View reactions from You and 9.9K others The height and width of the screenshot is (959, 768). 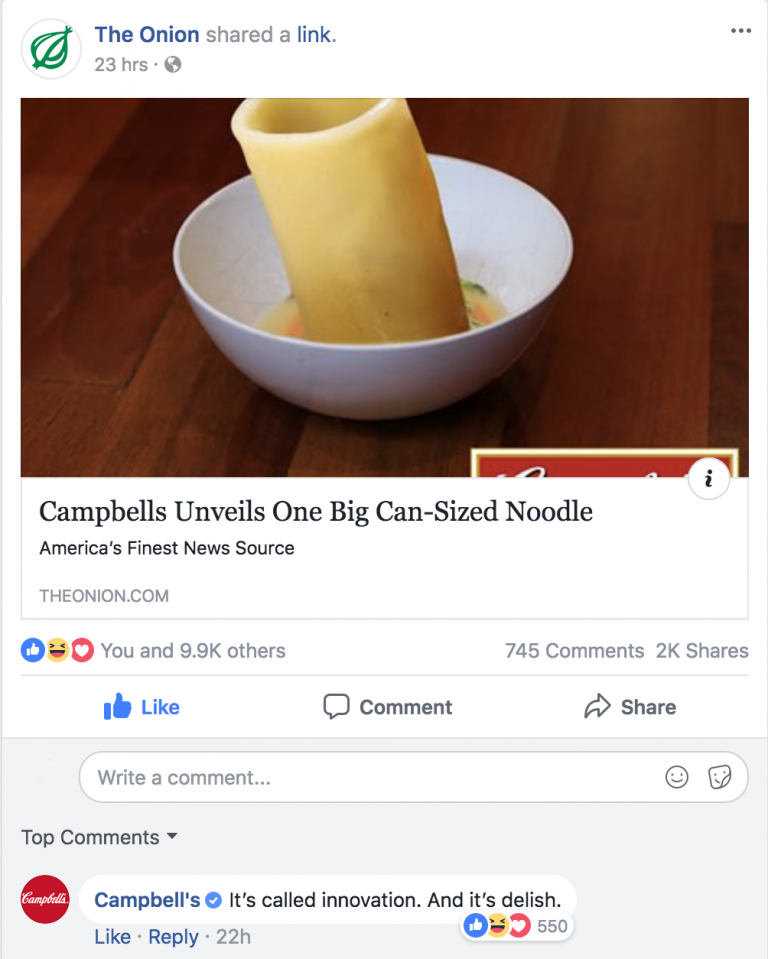click(193, 651)
